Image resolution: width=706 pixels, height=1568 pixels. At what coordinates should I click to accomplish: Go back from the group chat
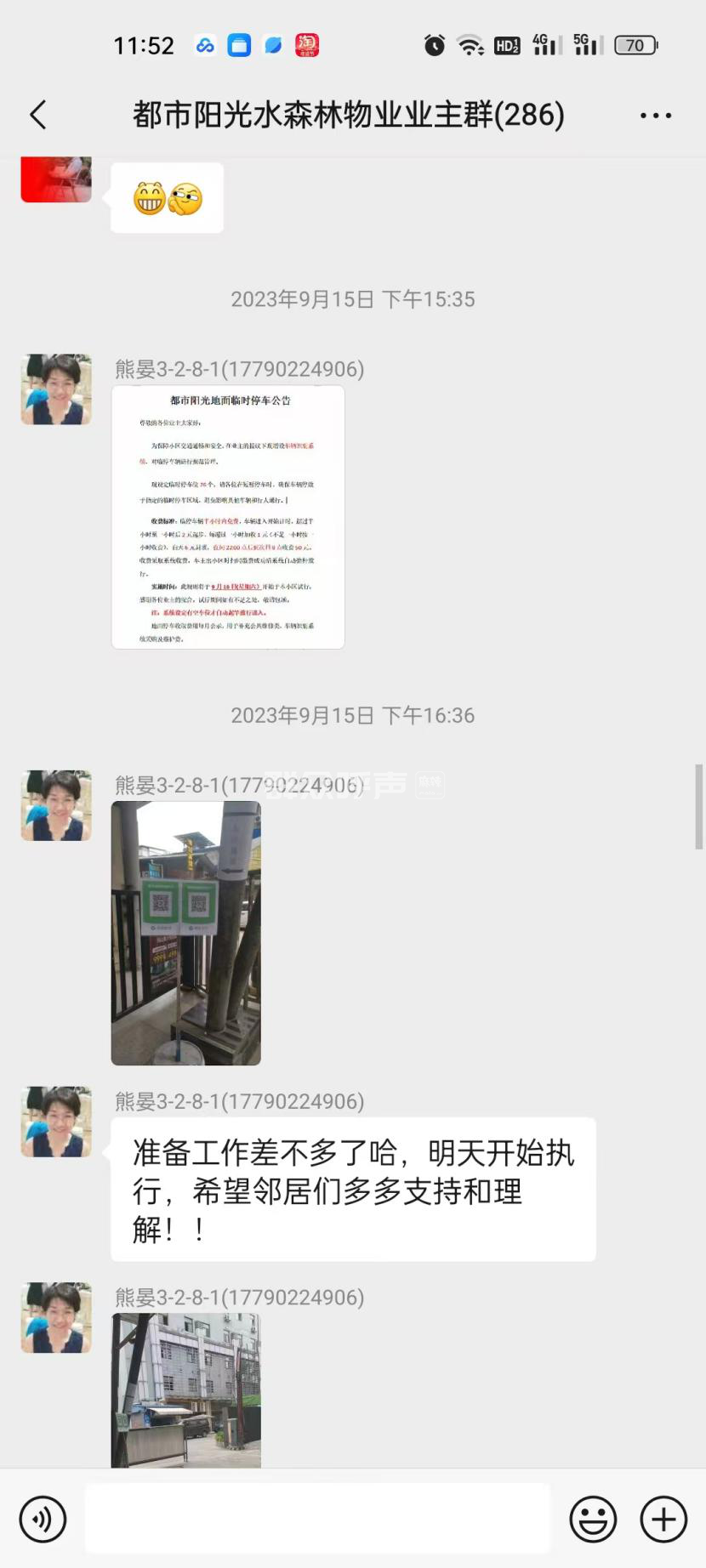(x=38, y=115)
